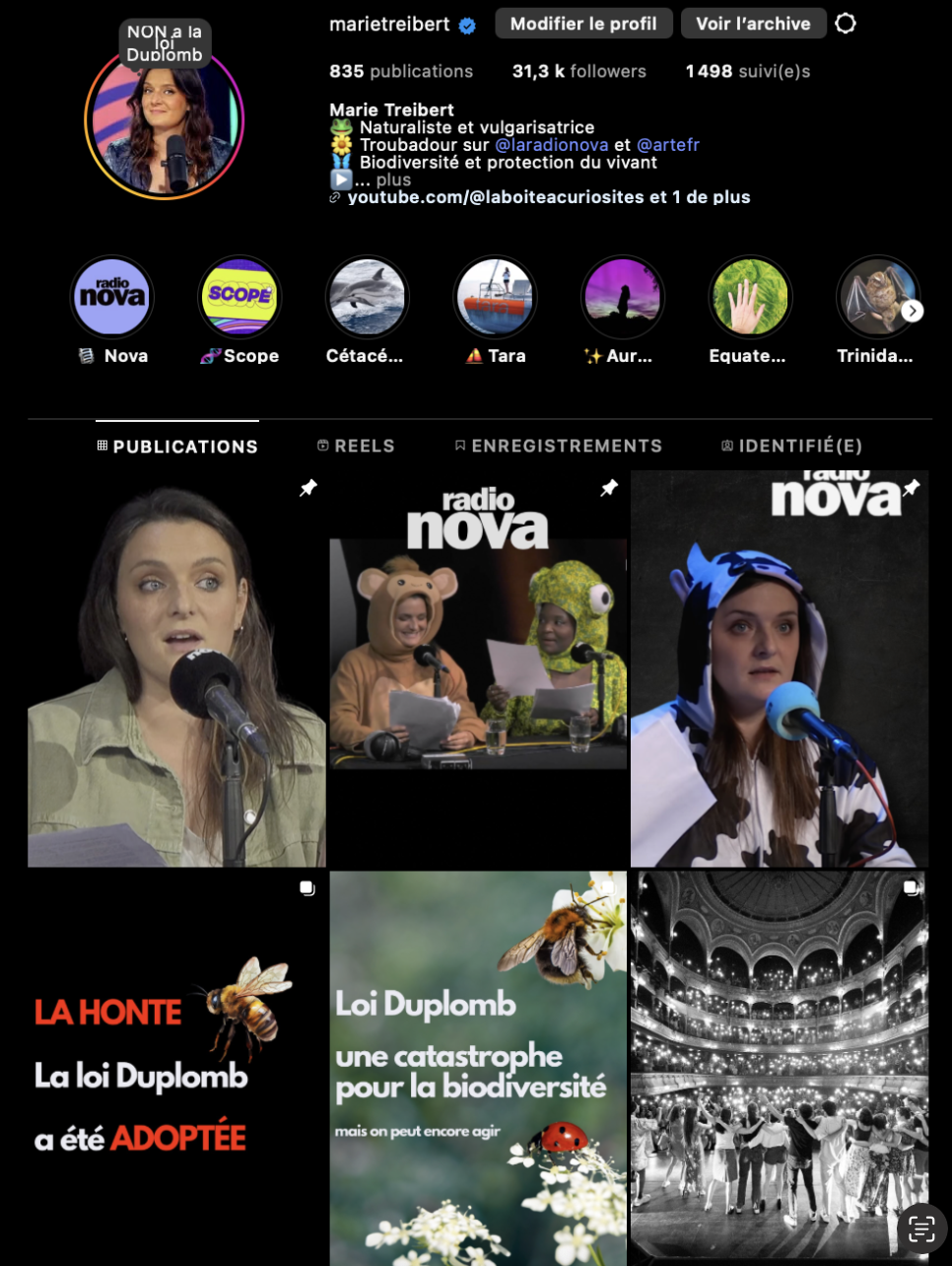This screenshot has height=1266, width=952.
Task: Open the @laradionova mention
Action: pyautogui.click(x=551, y=145)
